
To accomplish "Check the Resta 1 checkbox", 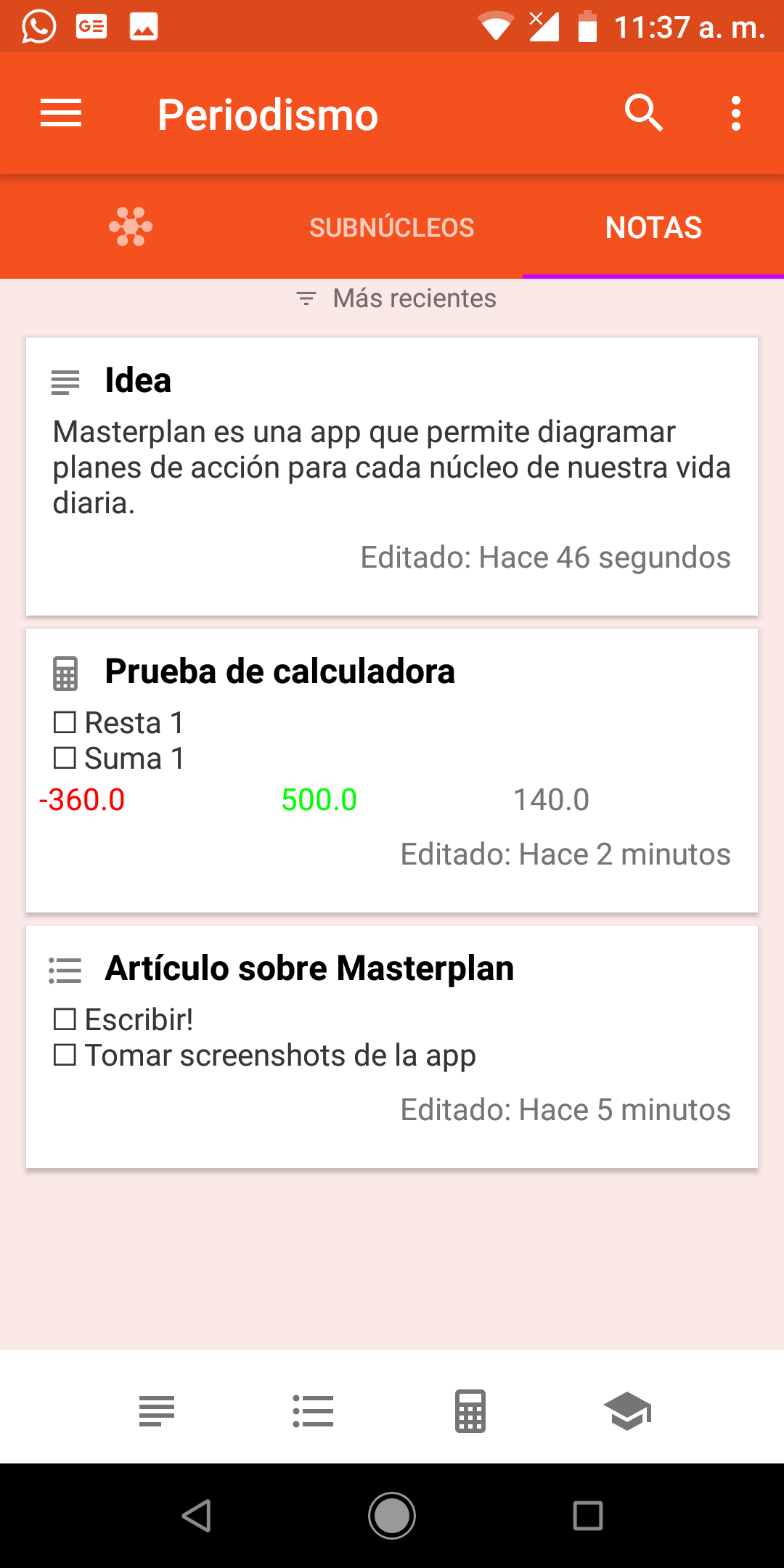I will pos(65,722).
